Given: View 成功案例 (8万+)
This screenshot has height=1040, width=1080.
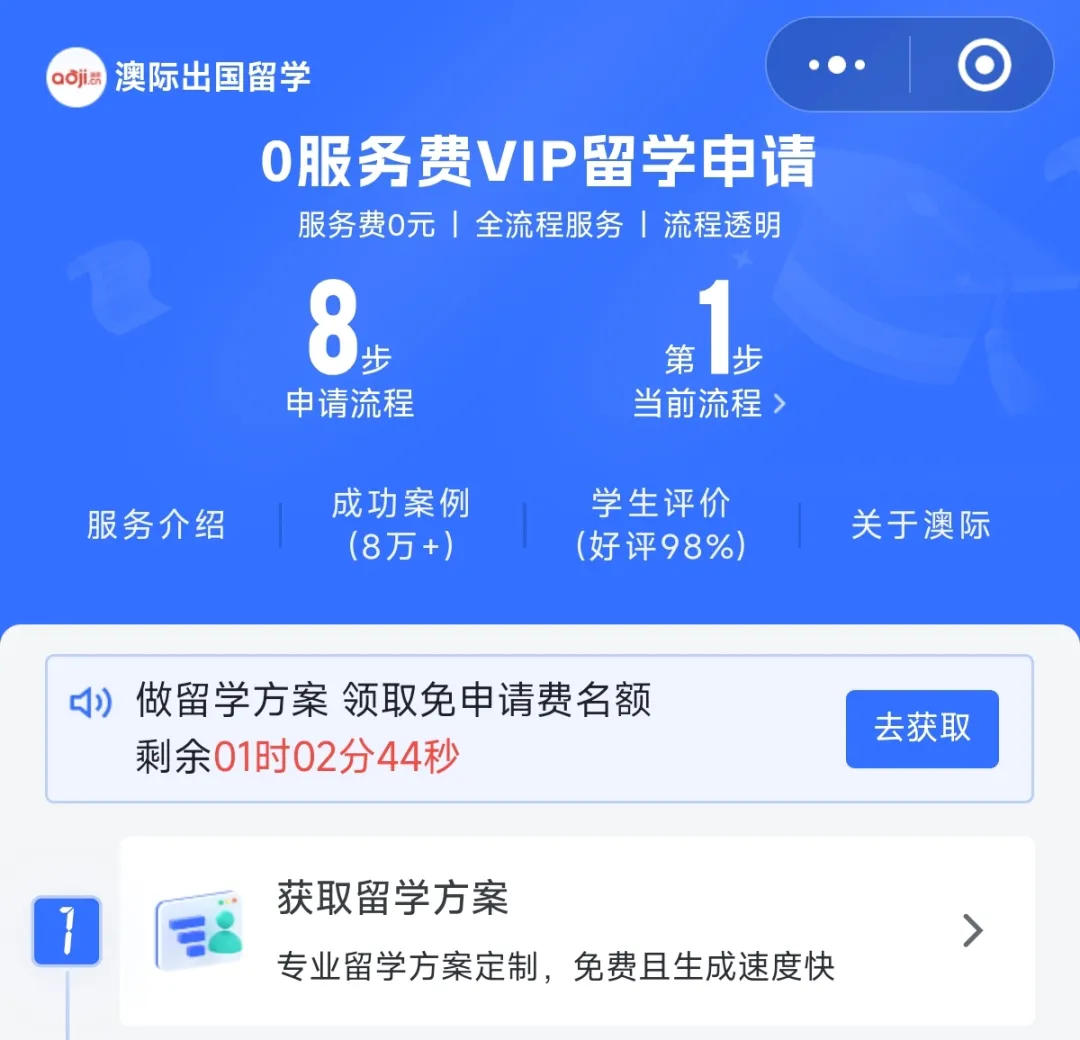Looking at the screenshot, I should tap(401, 525).
